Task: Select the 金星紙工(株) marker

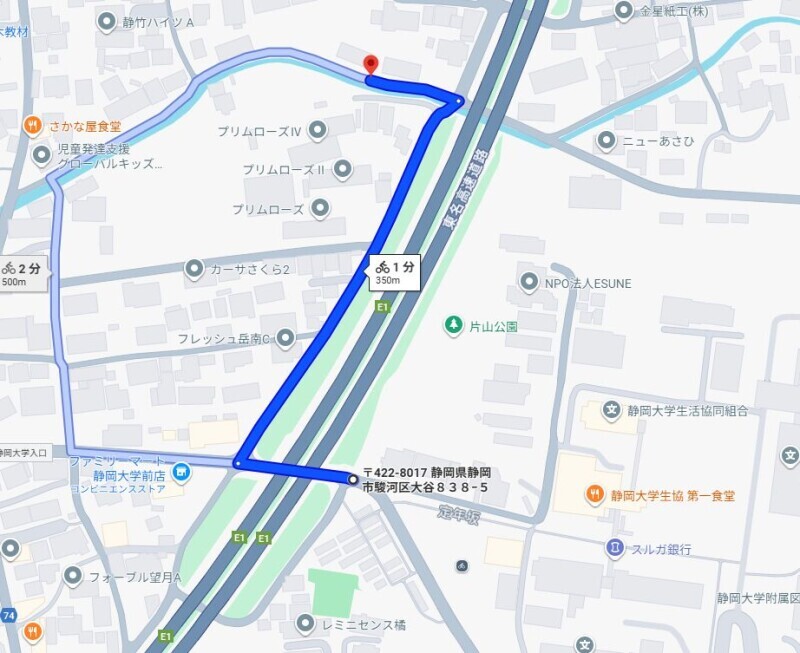Action: [624, 11]
